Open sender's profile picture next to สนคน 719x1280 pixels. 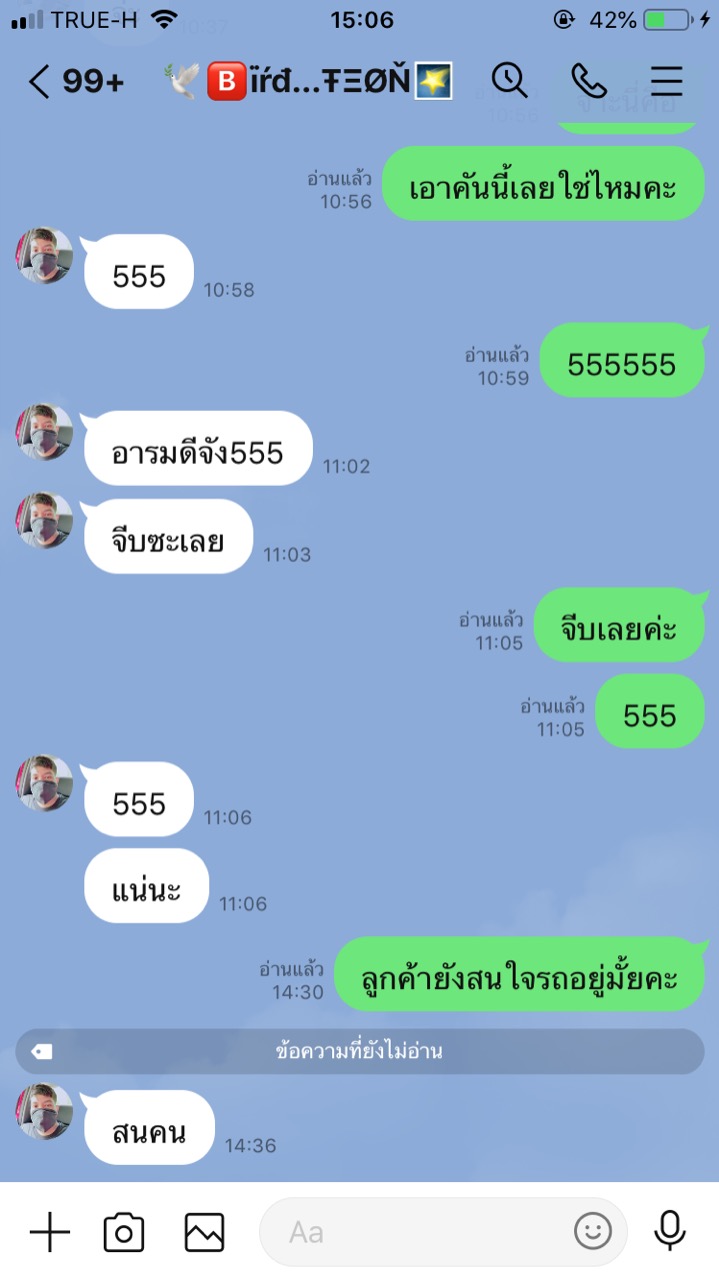(x=45, y=1111)
